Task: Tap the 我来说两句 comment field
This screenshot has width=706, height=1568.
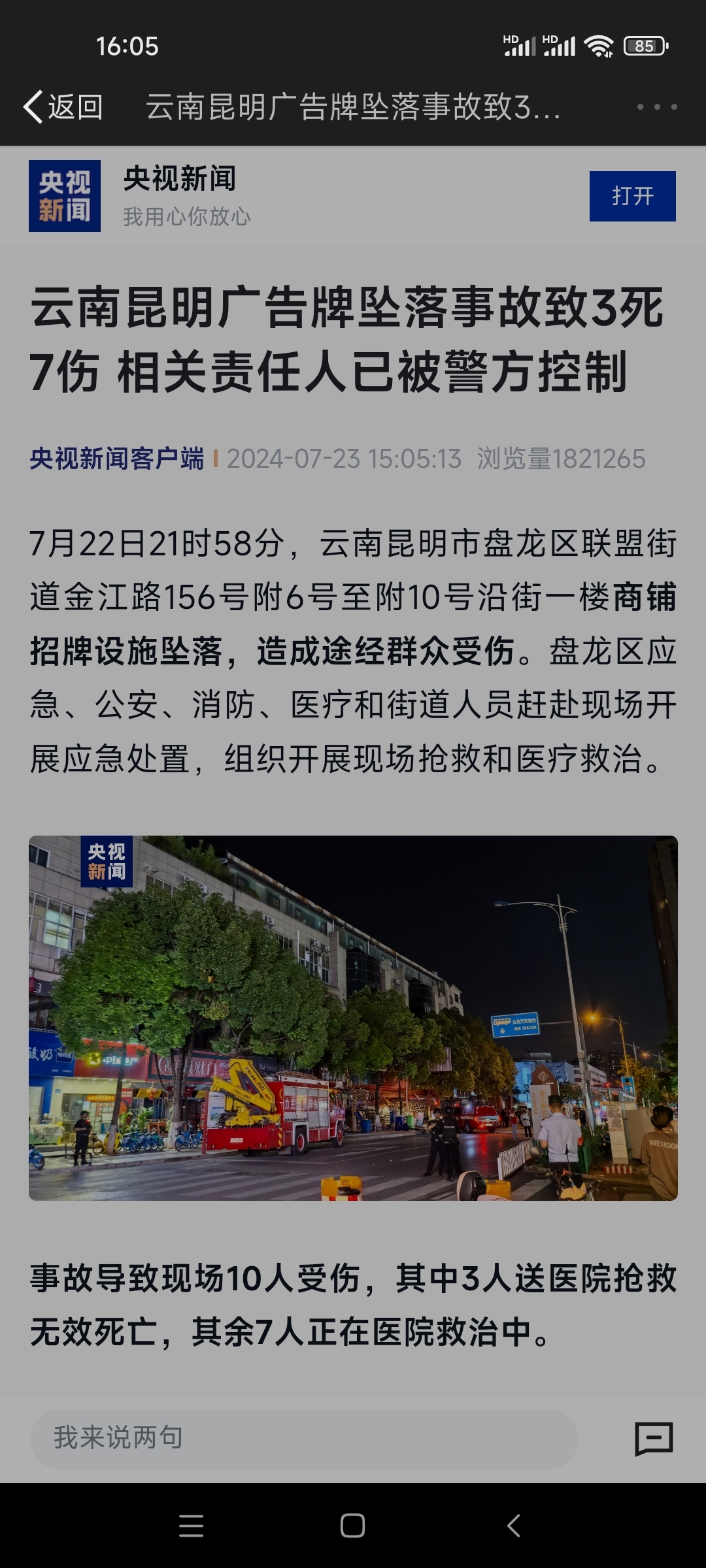Action: pyautogui.click(x=304, y=1438)
